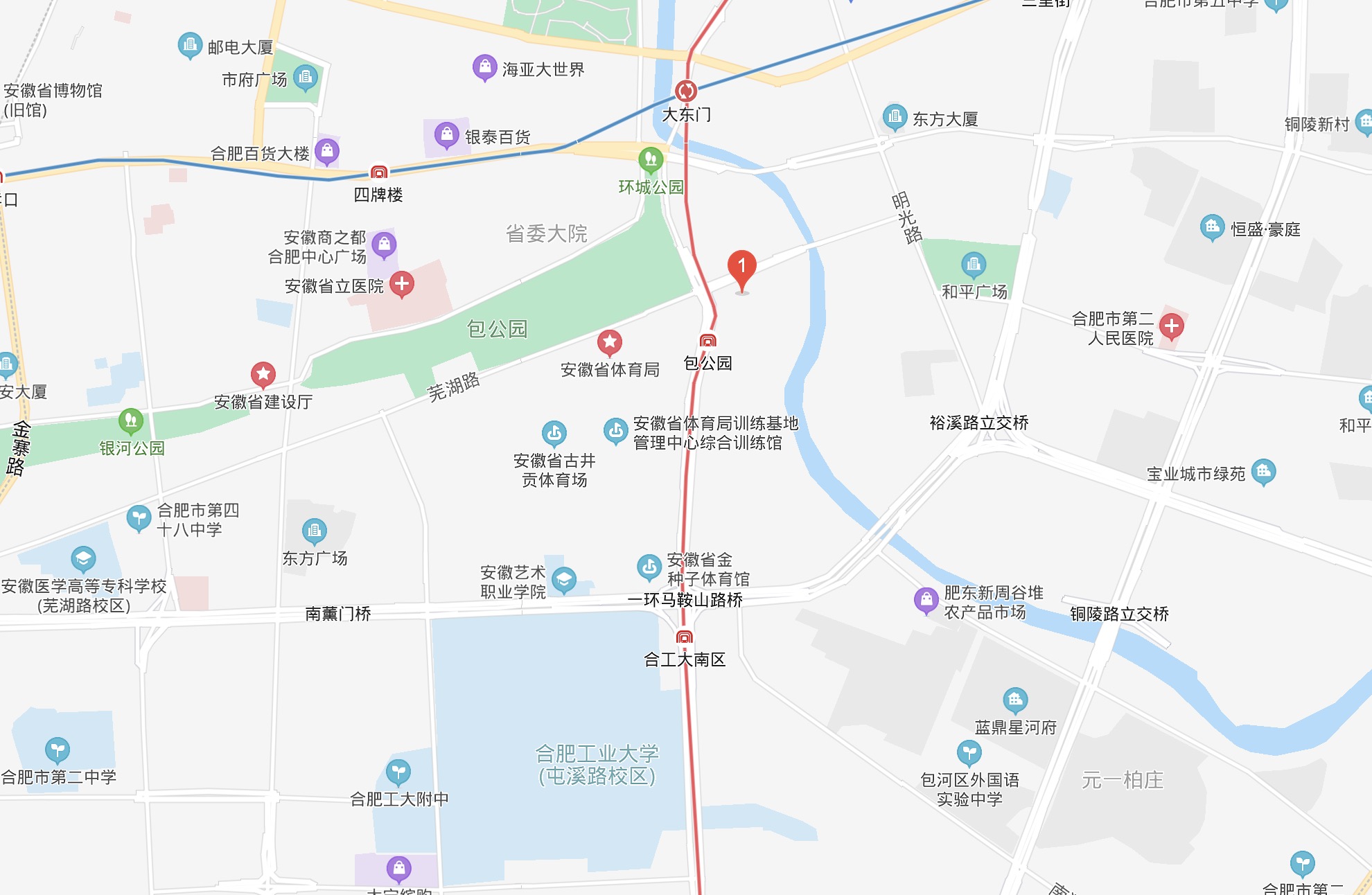Image resolution: width=1372 pixels, height=895 pixels.
Task: Open the 四牌楼 metro station marker
Action: (x=379, y=172)
